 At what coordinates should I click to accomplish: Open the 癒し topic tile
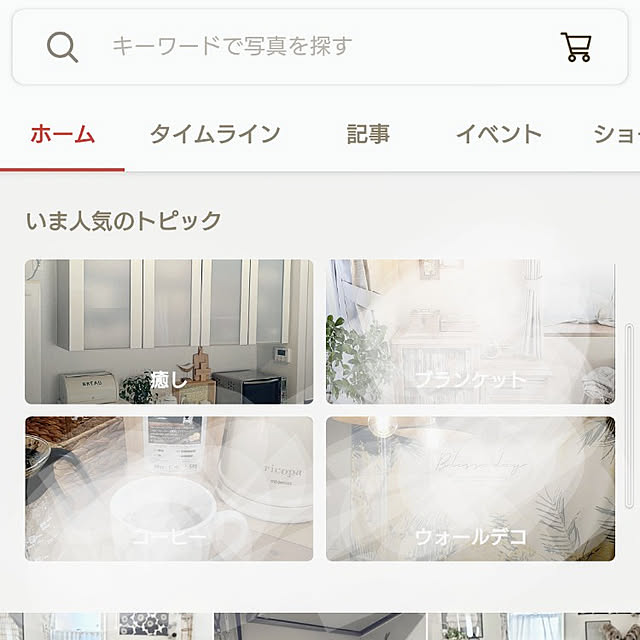click(169, 332)
